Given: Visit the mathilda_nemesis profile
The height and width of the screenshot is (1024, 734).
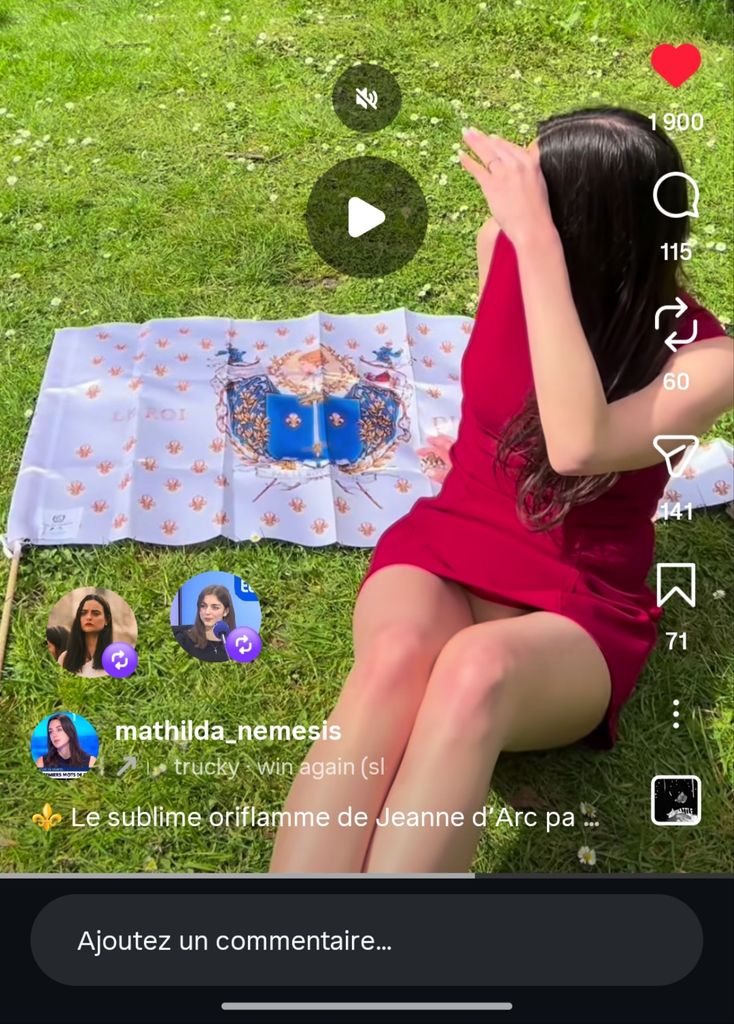Looking at the screenshot, I should tap(228, 731).
